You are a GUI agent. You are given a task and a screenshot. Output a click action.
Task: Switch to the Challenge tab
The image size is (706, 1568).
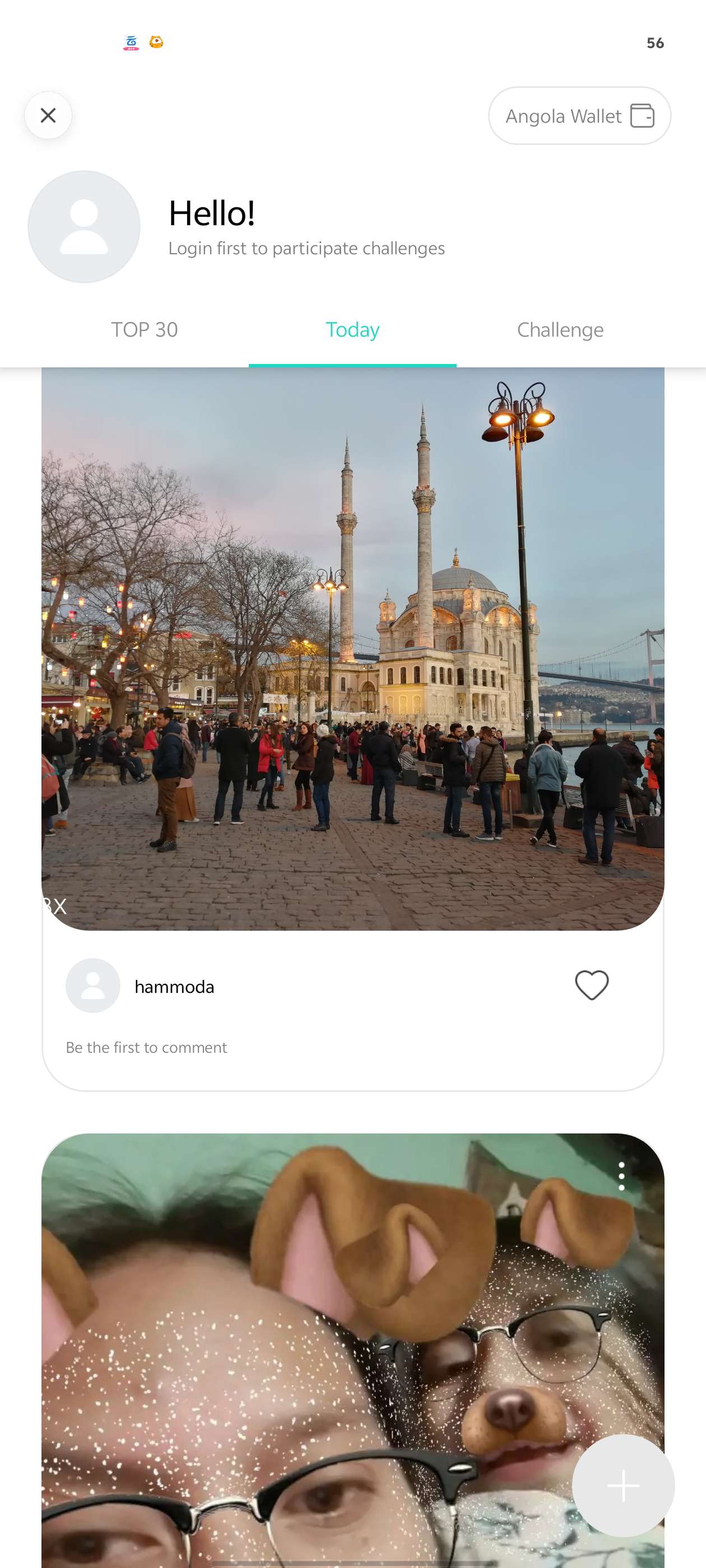tap(560, 330)
